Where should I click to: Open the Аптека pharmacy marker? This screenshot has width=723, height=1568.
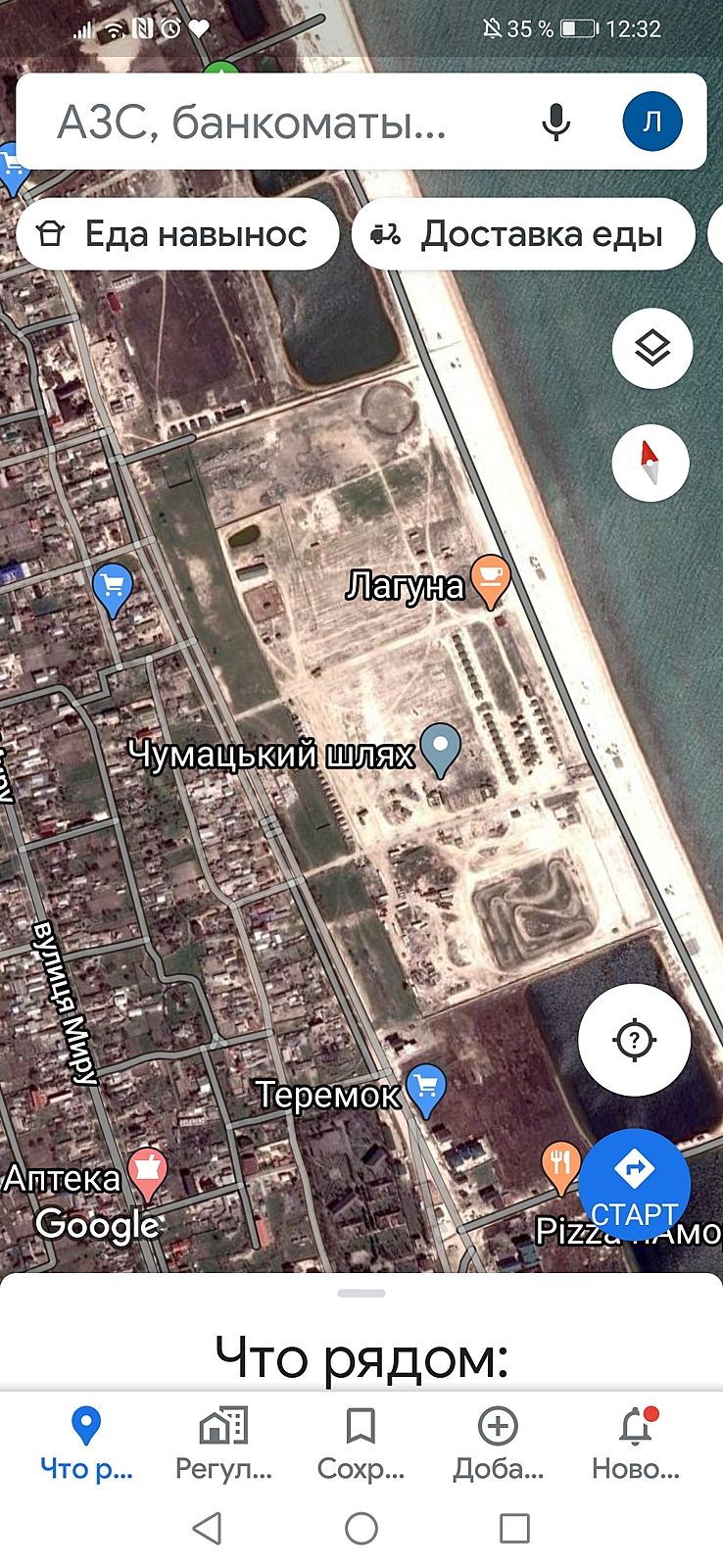147,1172
